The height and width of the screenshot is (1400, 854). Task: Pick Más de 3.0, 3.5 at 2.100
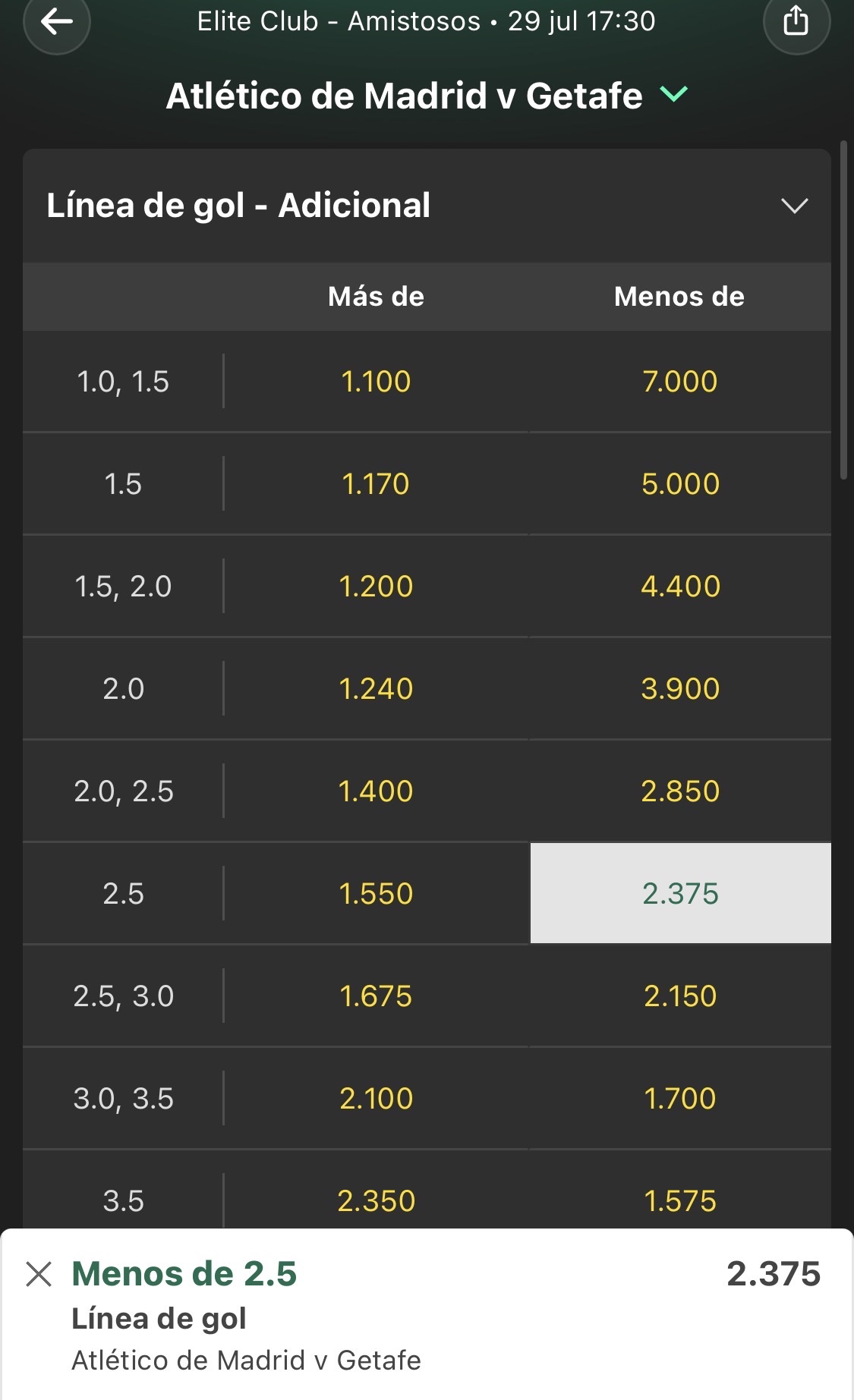pyautogui.click(x=377, y=1098)
